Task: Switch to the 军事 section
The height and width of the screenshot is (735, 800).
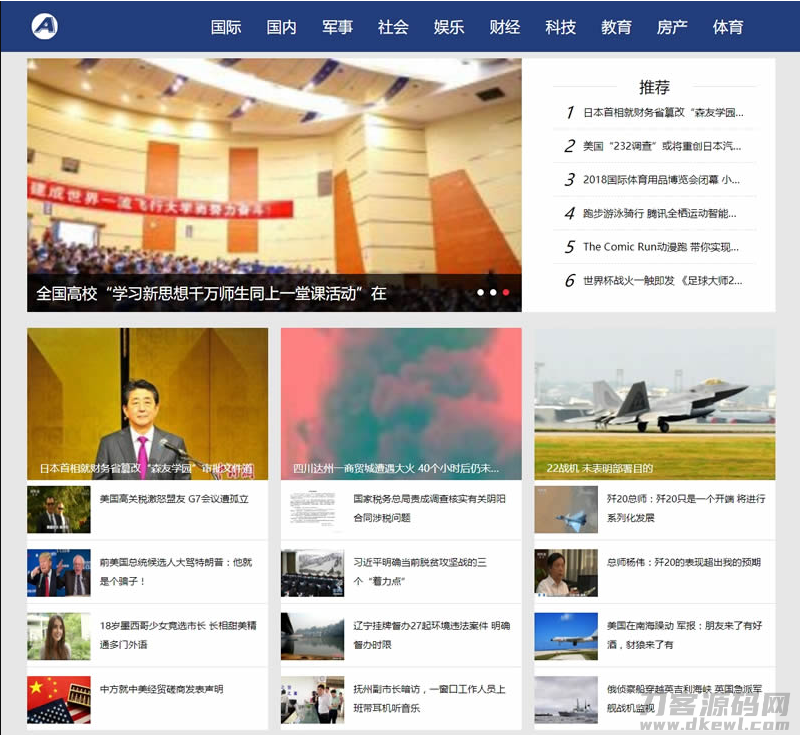Action: pos(338,27)
